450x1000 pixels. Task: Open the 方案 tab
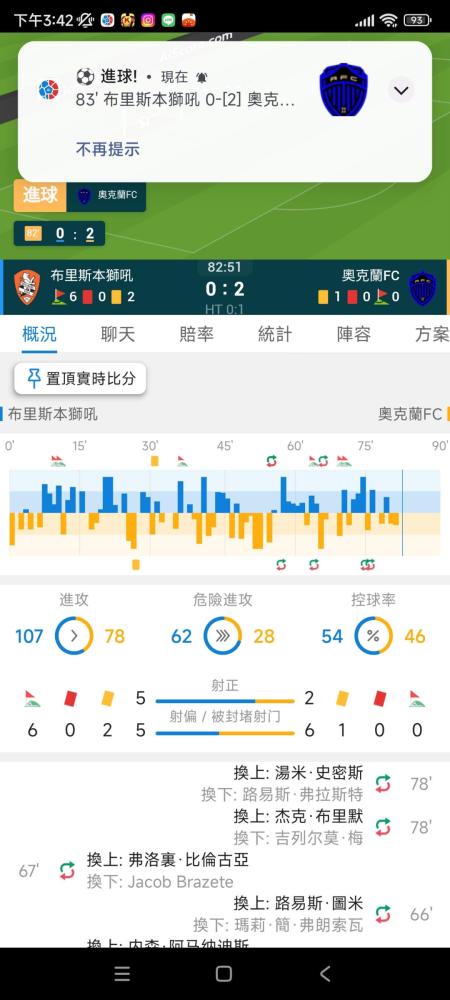pos(432,334)
